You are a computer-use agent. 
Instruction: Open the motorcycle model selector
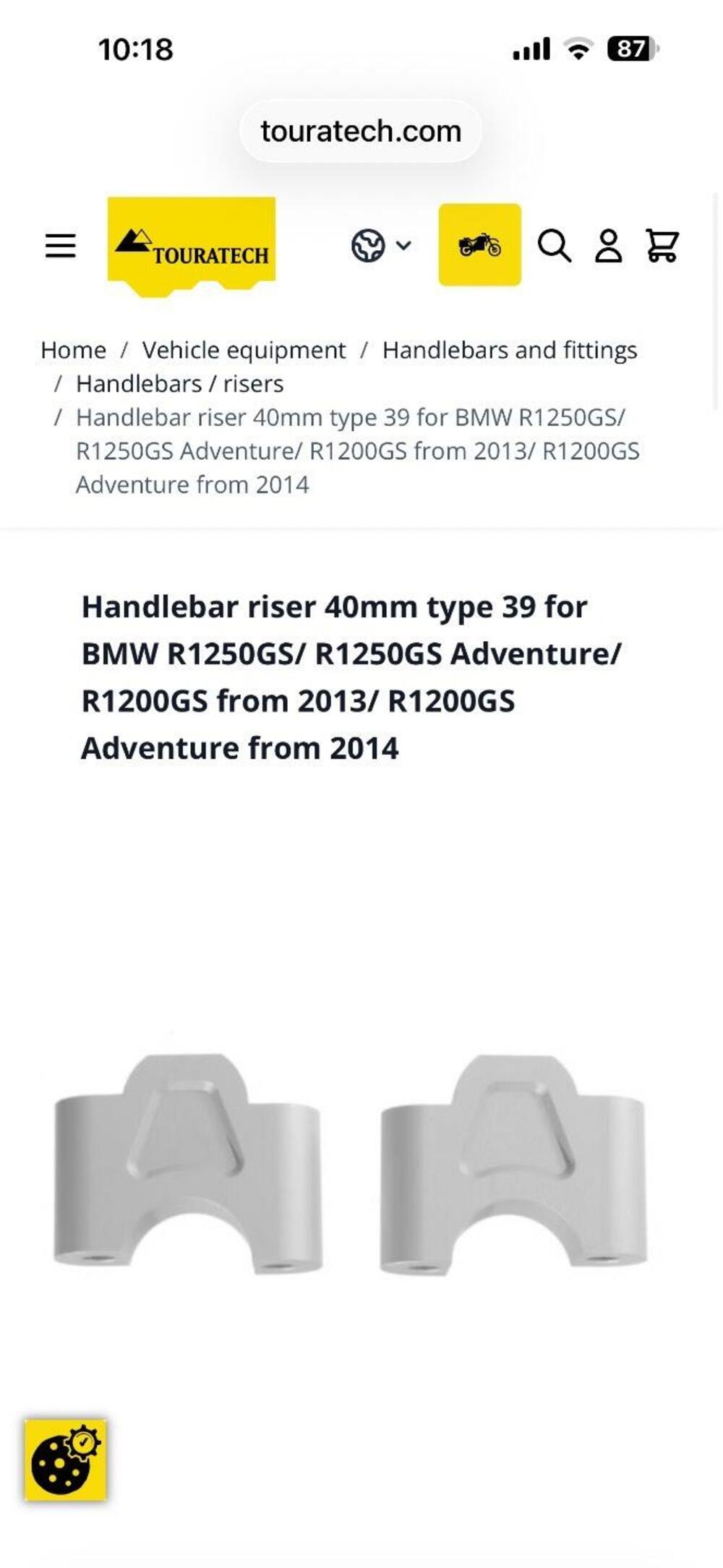point(480,246)
